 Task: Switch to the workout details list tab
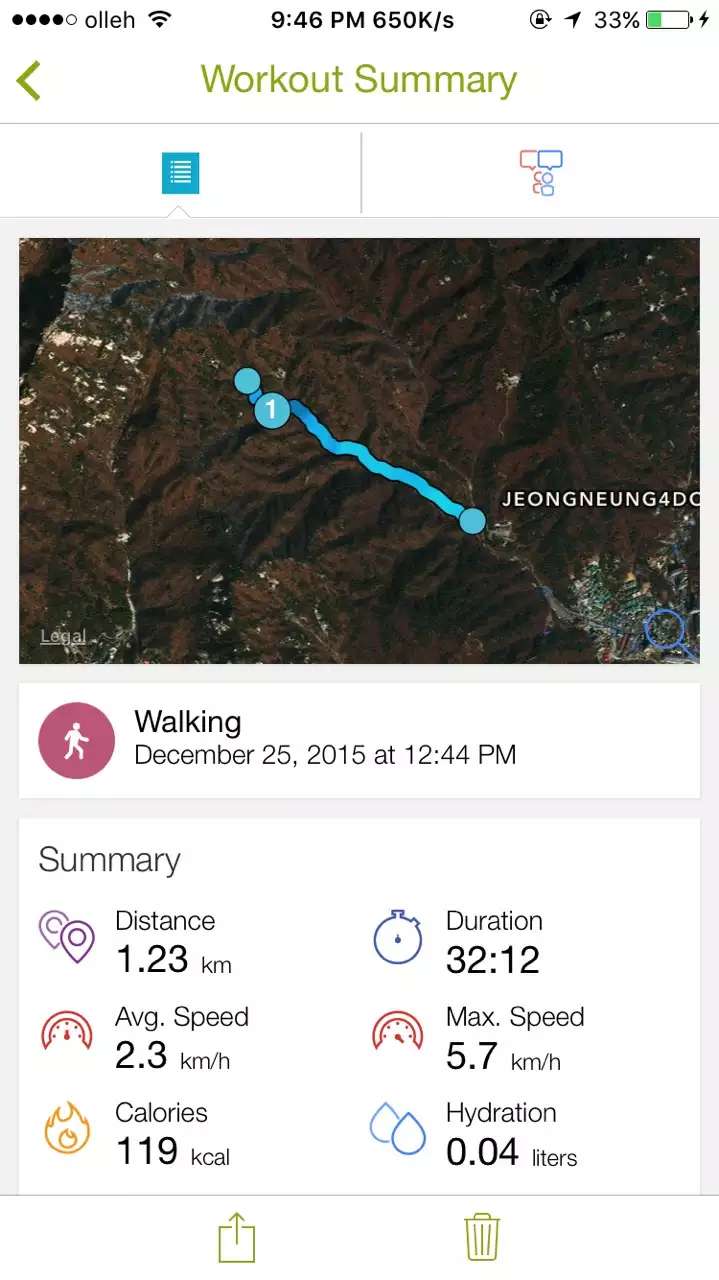coord(180,173)
